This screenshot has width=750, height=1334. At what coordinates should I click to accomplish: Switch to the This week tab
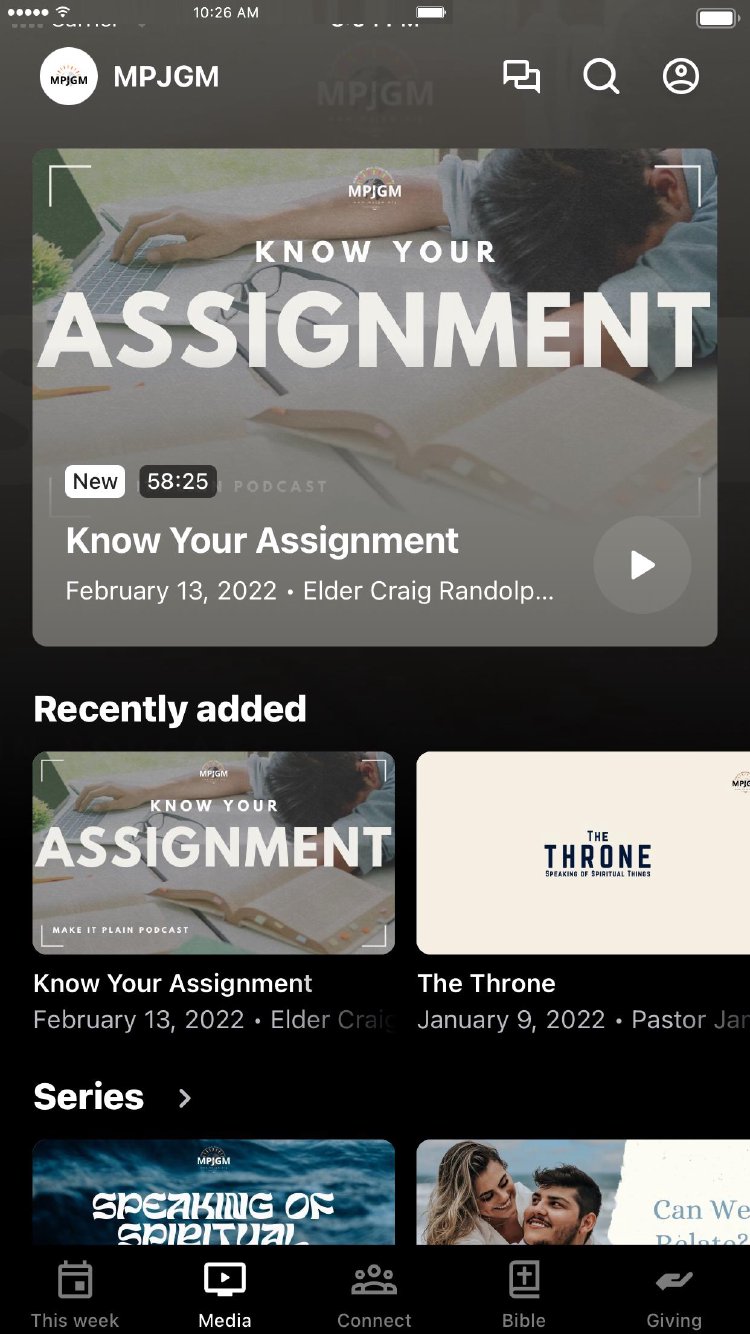click(75, 1294)
